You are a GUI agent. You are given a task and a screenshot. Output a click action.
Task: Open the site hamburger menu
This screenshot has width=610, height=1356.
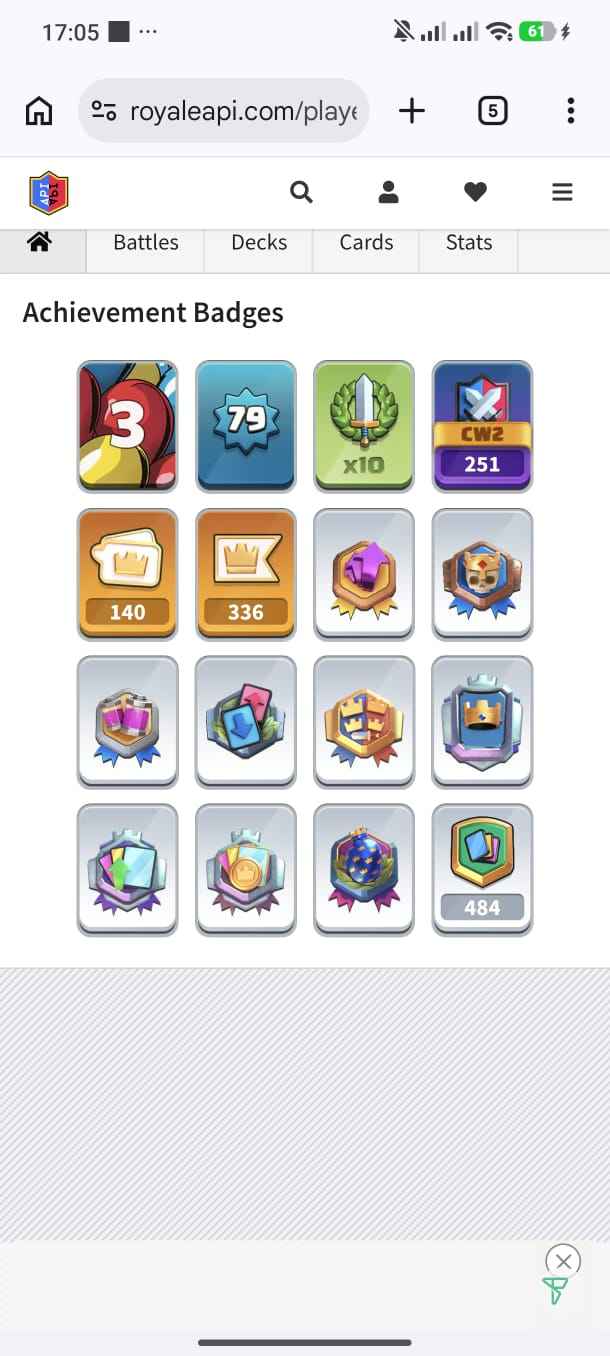(562, 192)
